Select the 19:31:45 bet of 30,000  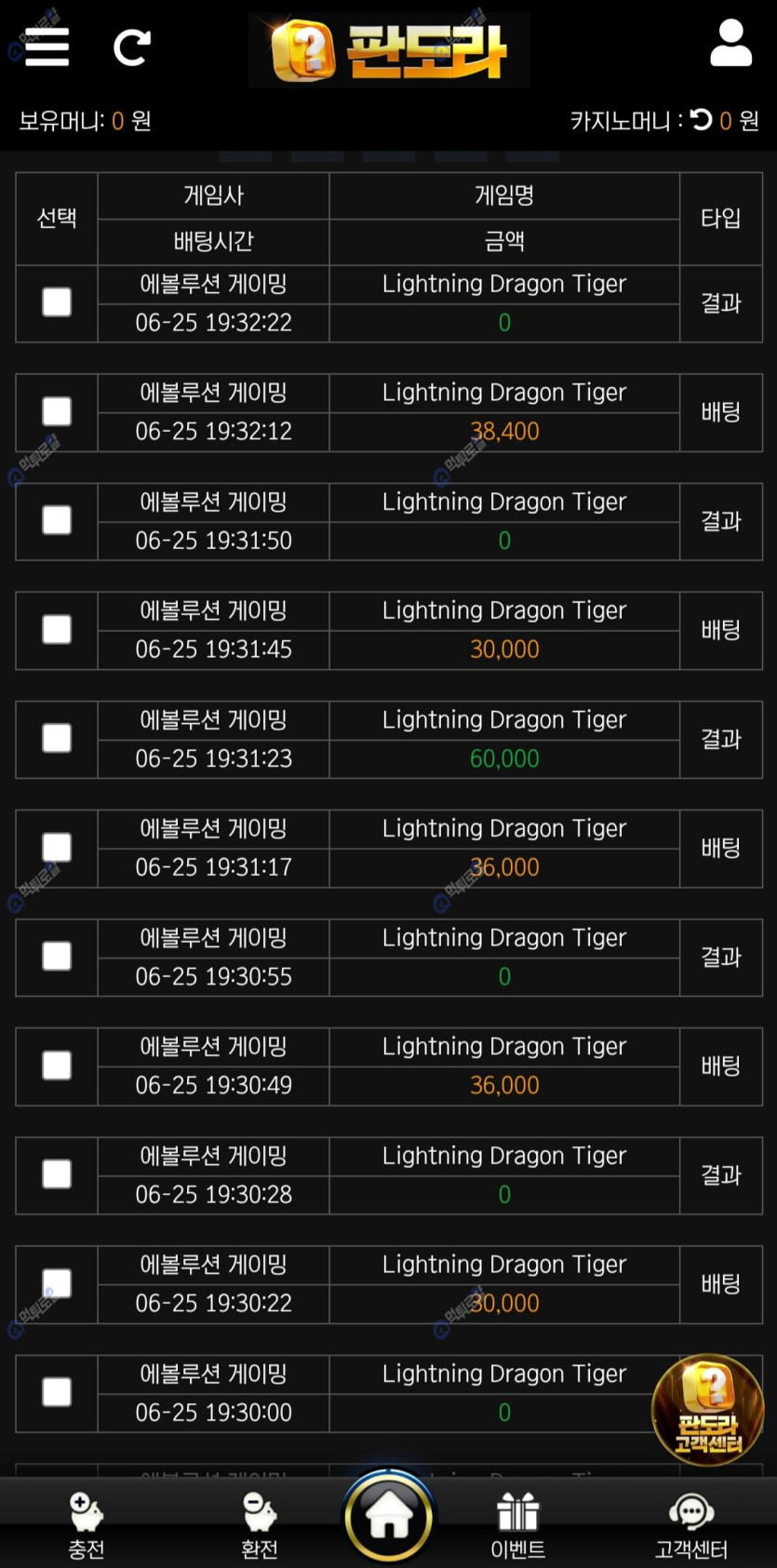coord(57,629)
